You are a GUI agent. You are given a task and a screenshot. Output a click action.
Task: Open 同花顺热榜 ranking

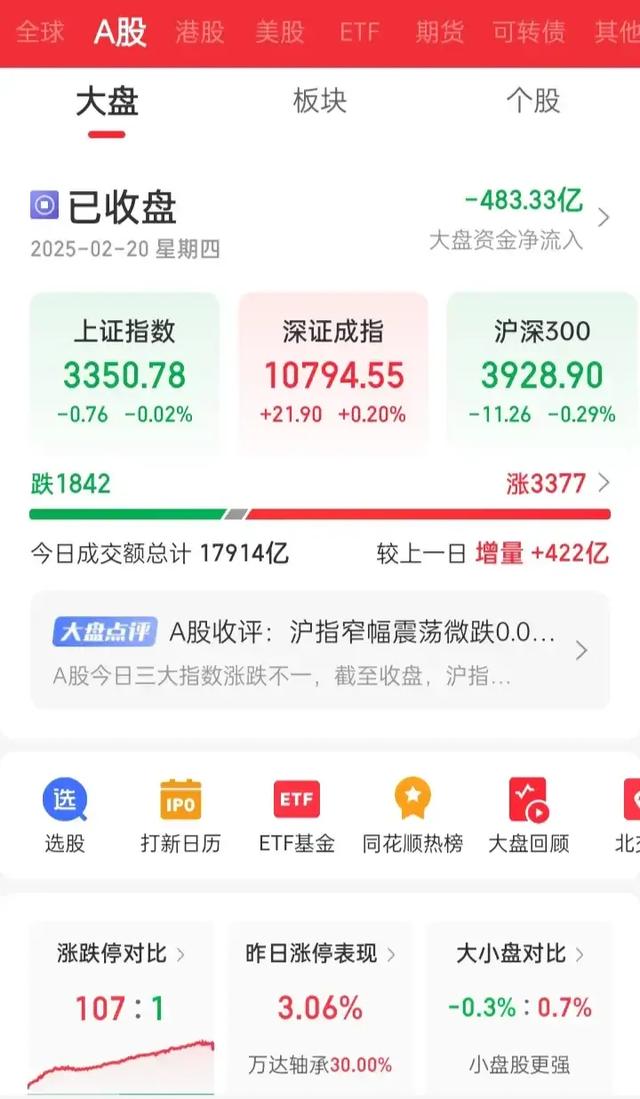(413, 816)
